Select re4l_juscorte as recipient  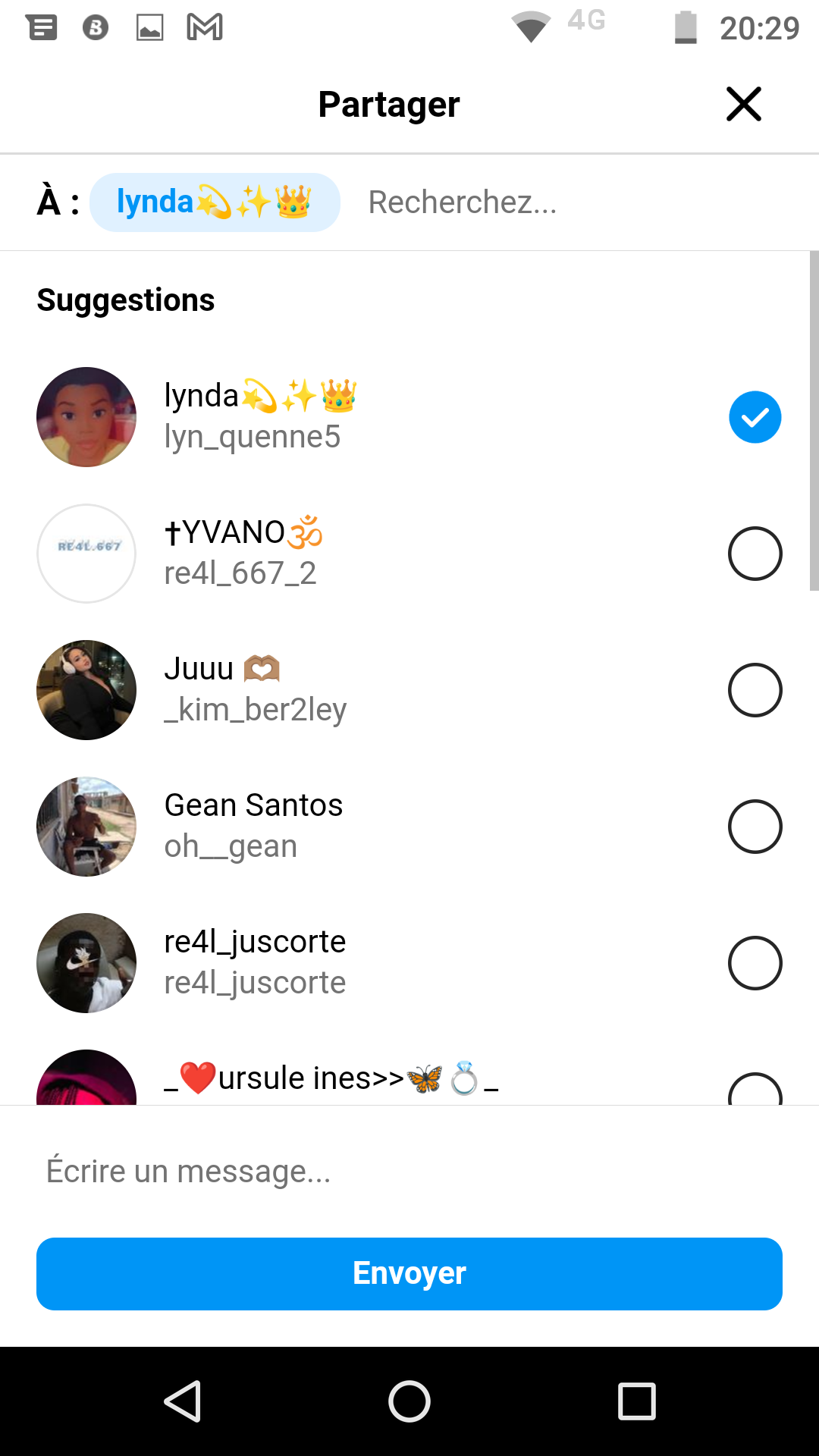(755, 963)
